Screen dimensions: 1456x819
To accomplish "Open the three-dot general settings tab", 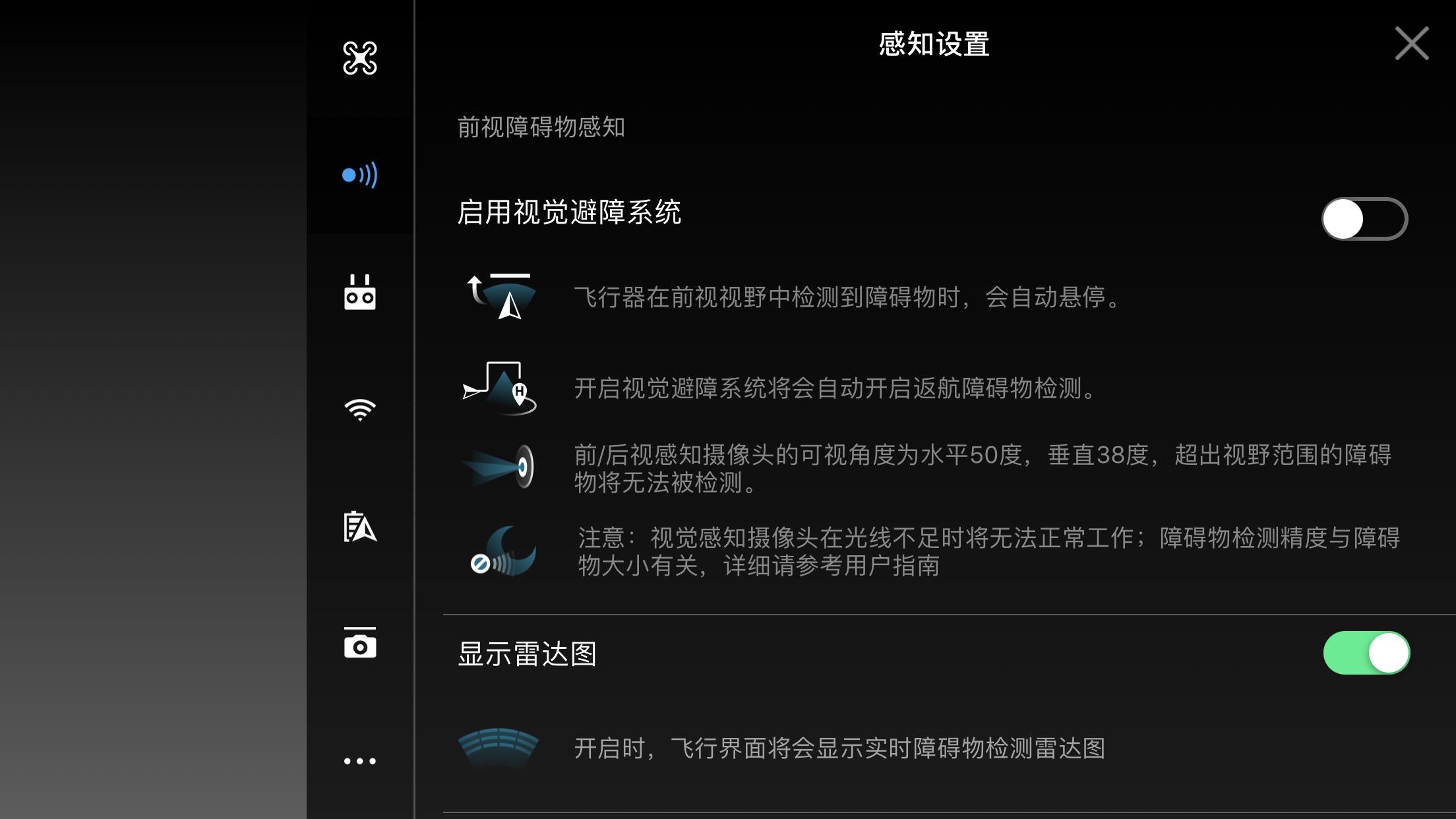I will pyautogui.click(x=360, y=761).
